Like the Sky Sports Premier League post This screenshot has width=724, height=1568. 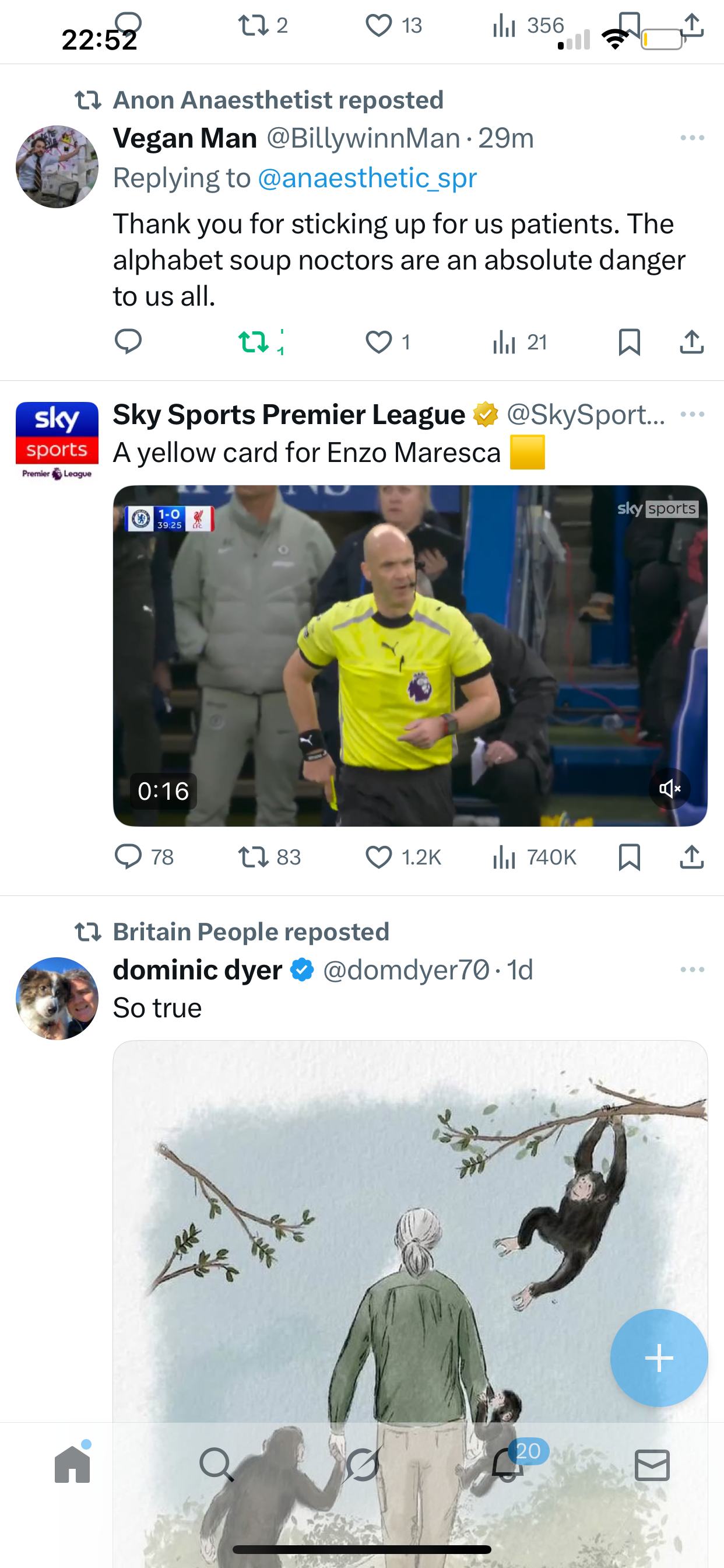click(x=378, y=856)
